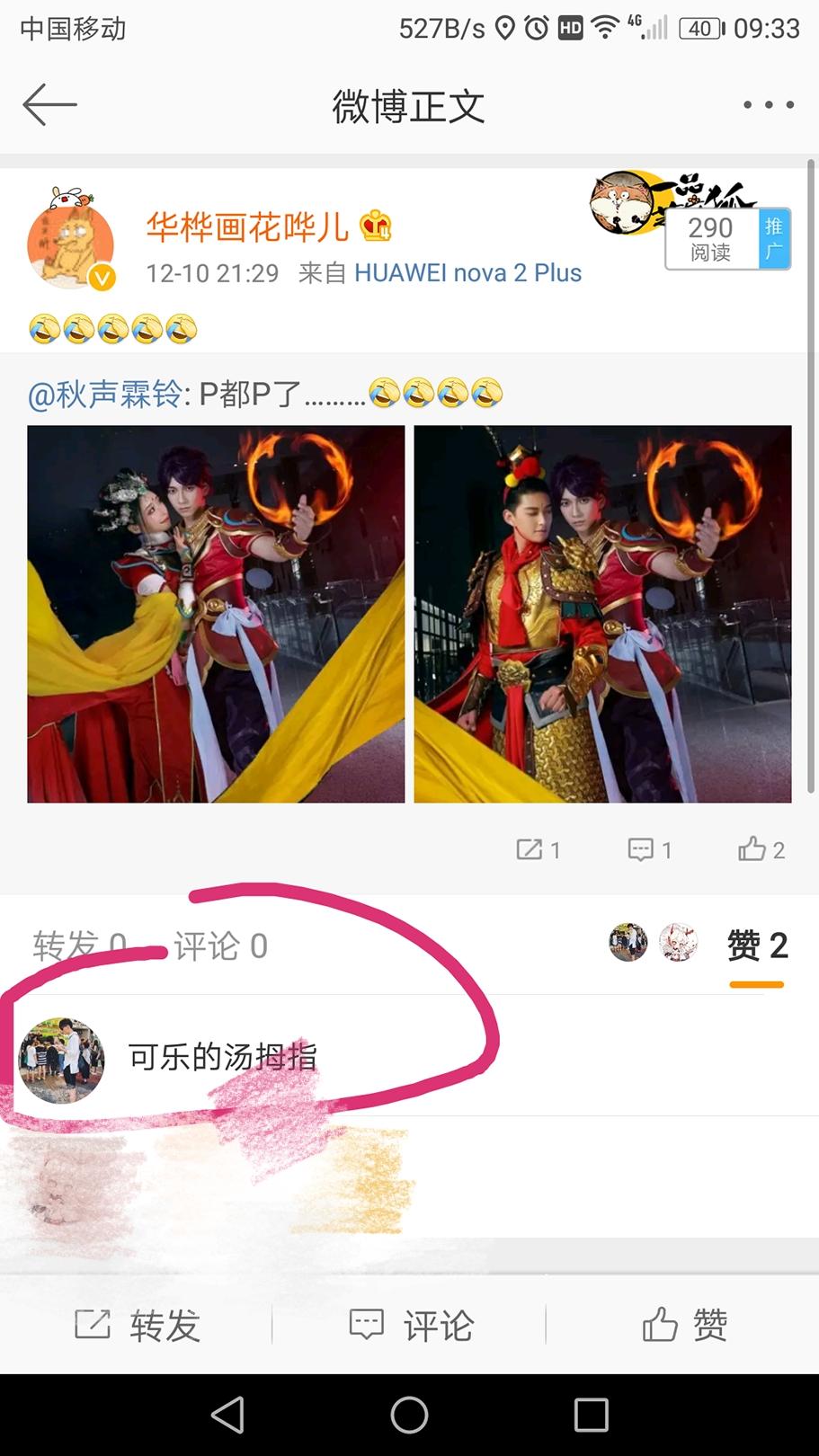This screenshot has height=1456, width=819.
Task: Open the three-dot overflow menu
Action: [768, 105]
